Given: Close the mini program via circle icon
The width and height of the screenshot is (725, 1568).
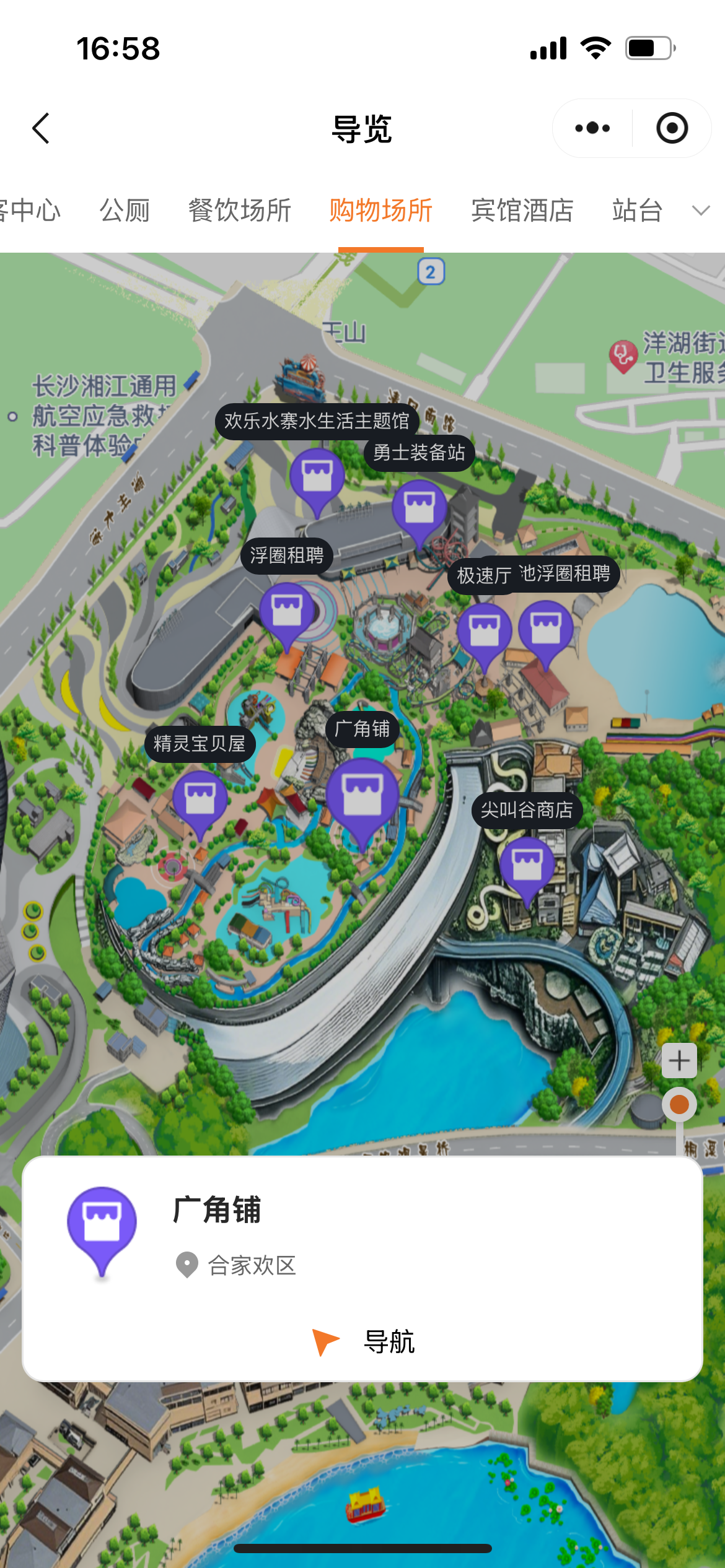Looking at the screenshot, I should (672, 128).
